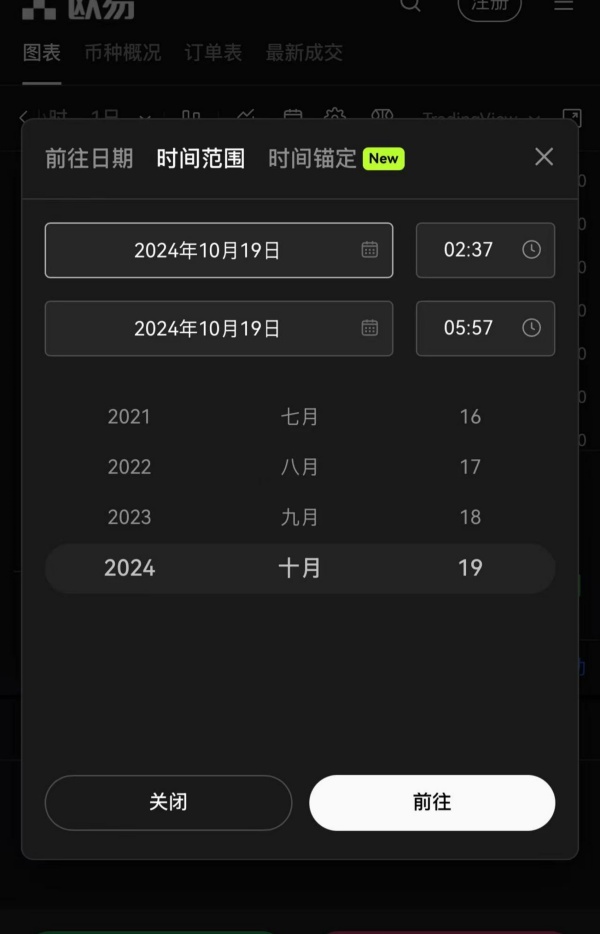Switch to the 前往日期 tab
600x934 pixels.
pos(89,158)
